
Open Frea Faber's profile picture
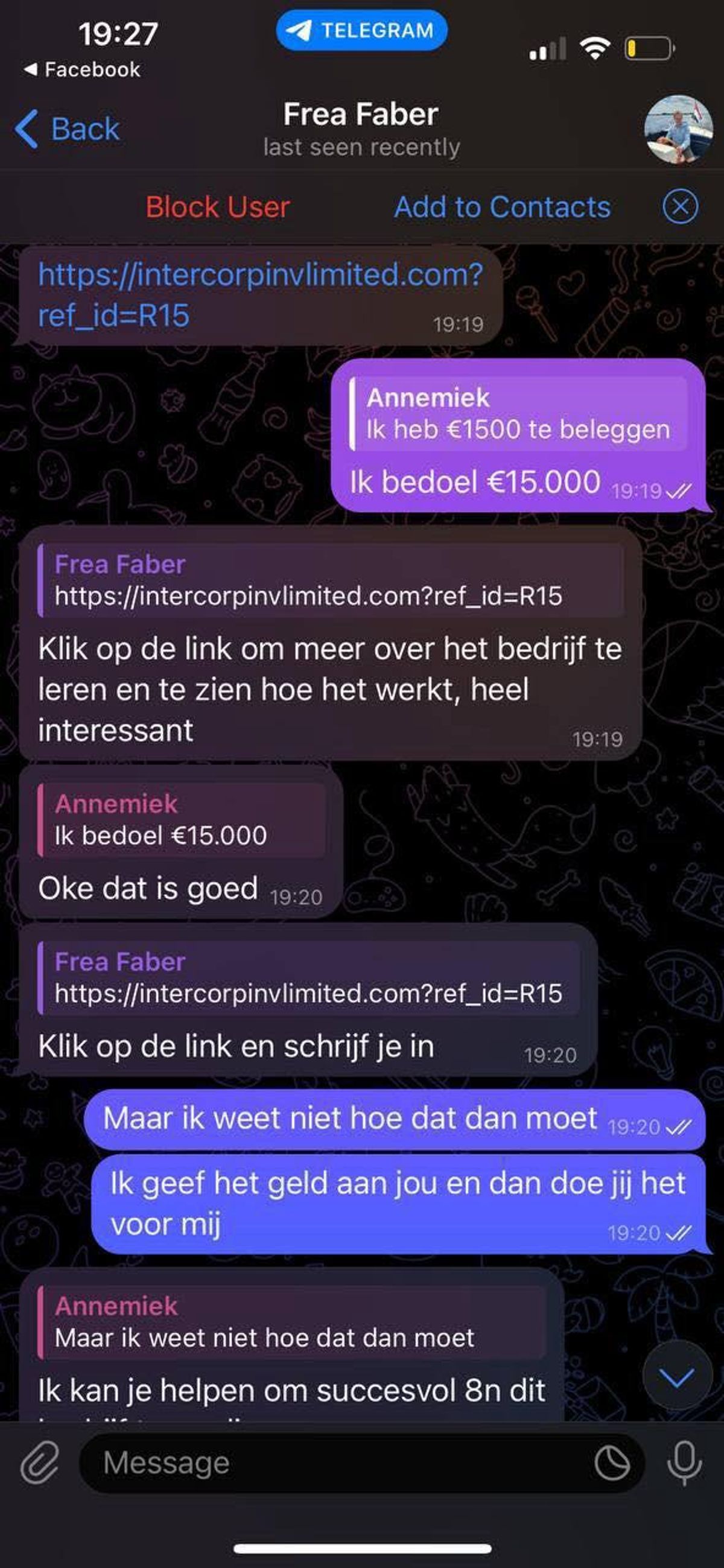[678, 129]
